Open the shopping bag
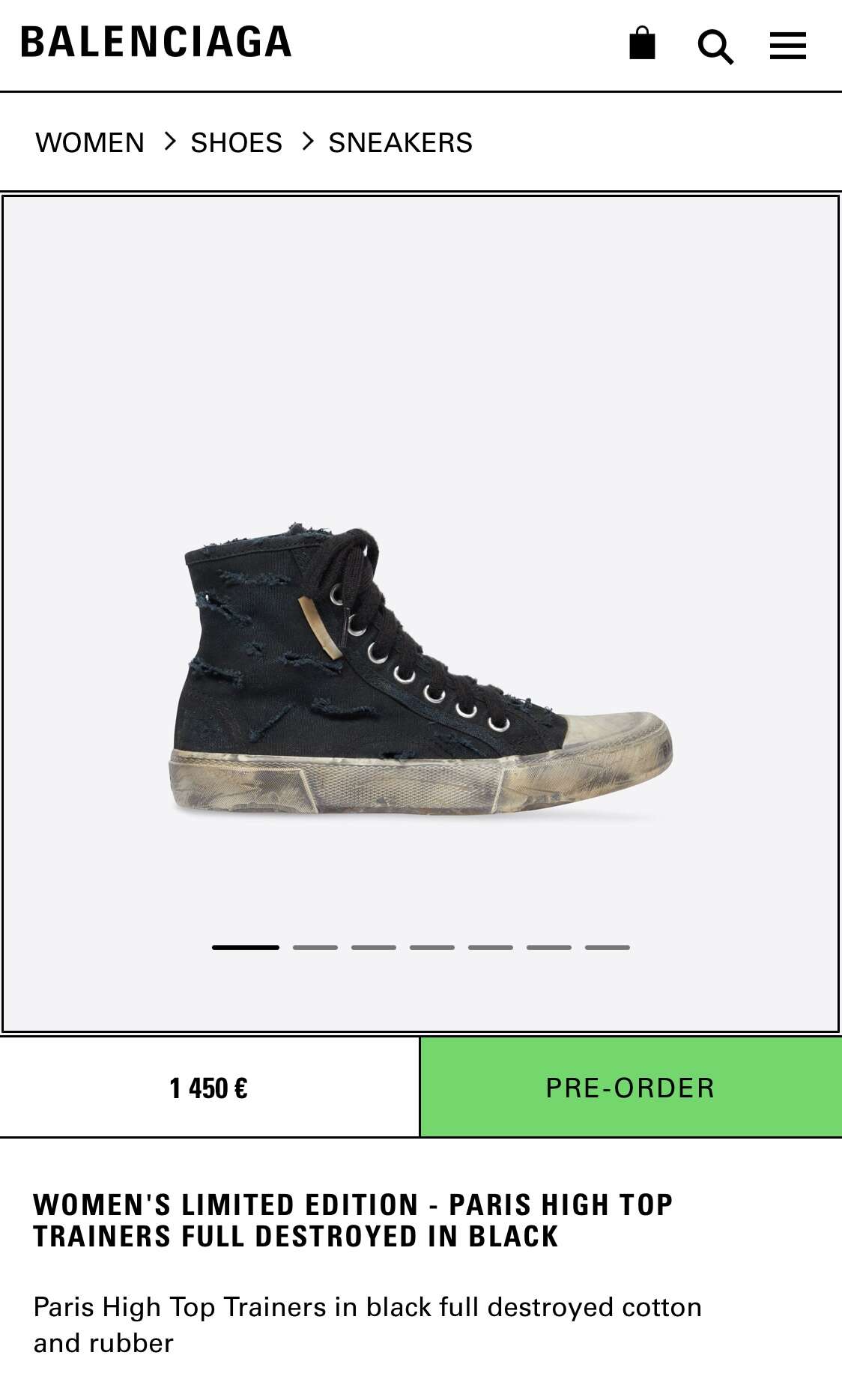This screenshot has width=842, height=1400. (x=642, y=43)
